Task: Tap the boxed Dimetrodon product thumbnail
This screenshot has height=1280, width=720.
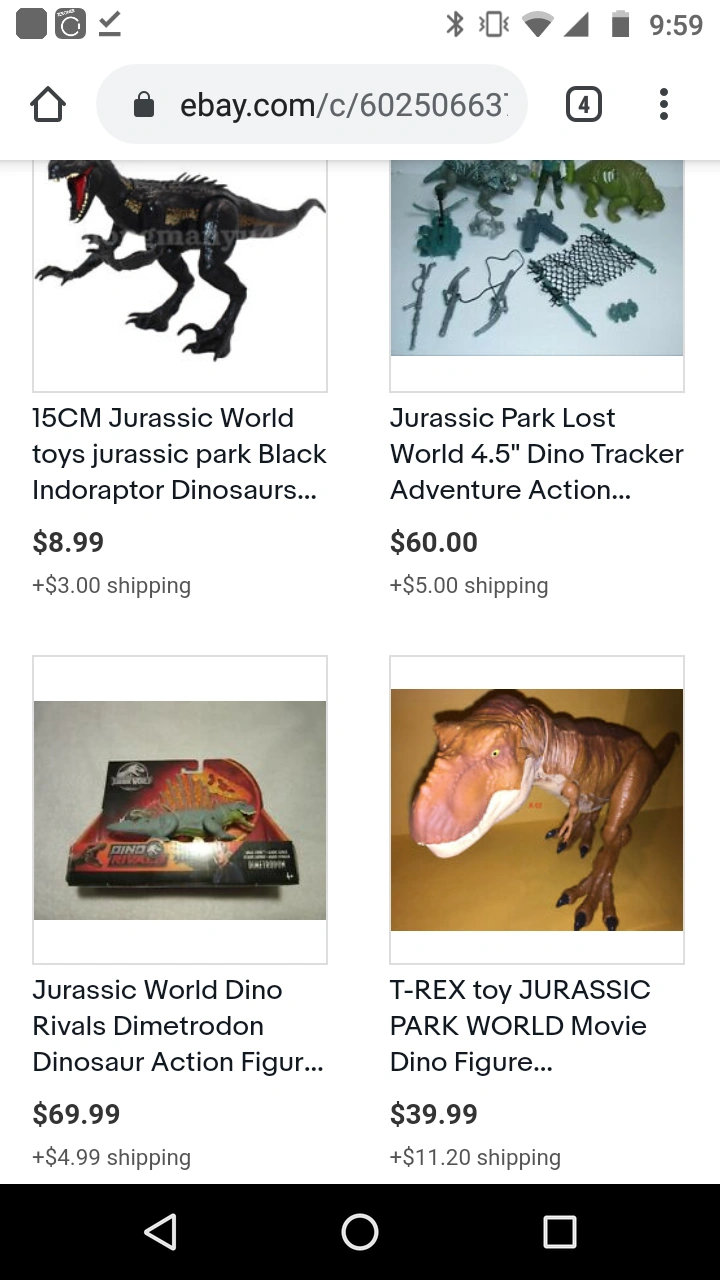Action: click(x=179, y=808)
